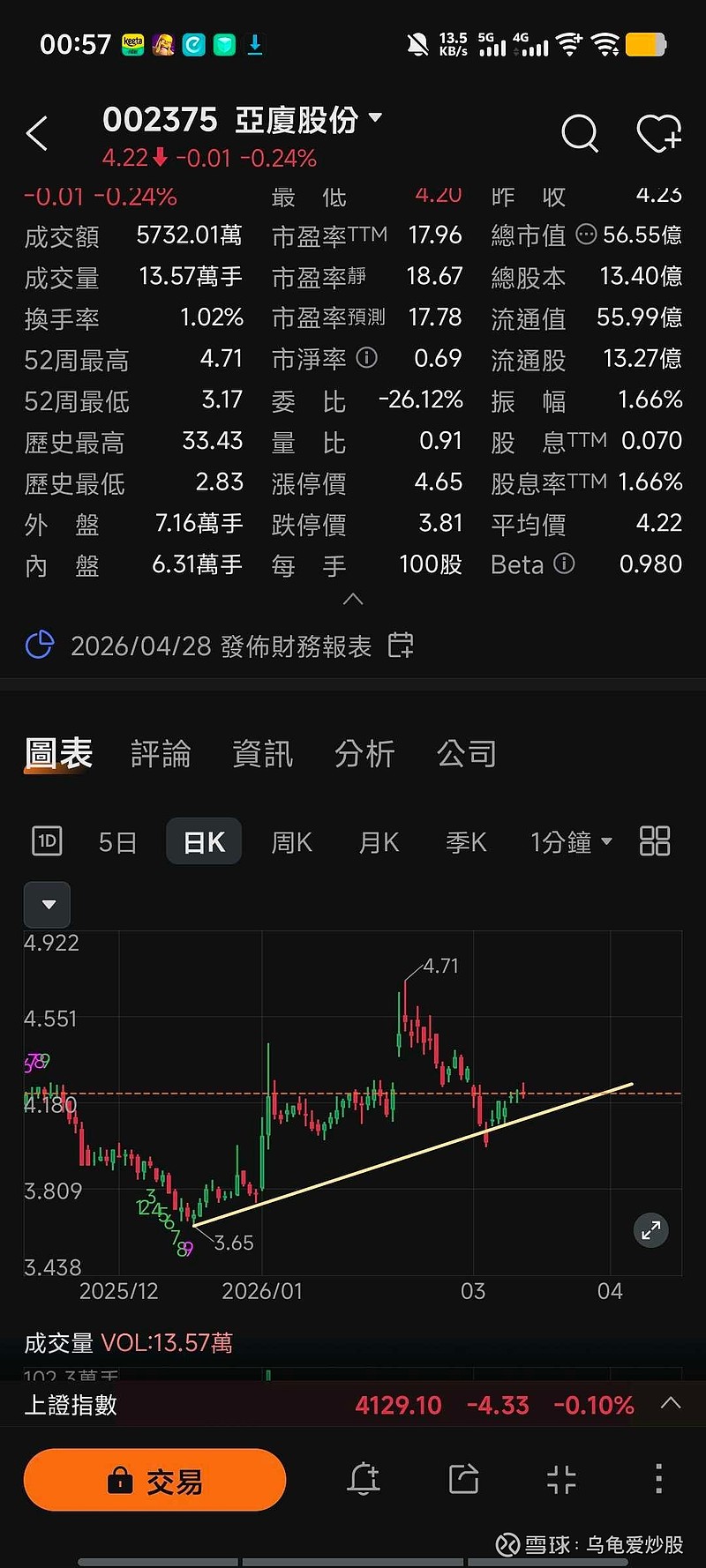
Task: Expand the chart to full screen
Action: click(x=650, y=1230)
